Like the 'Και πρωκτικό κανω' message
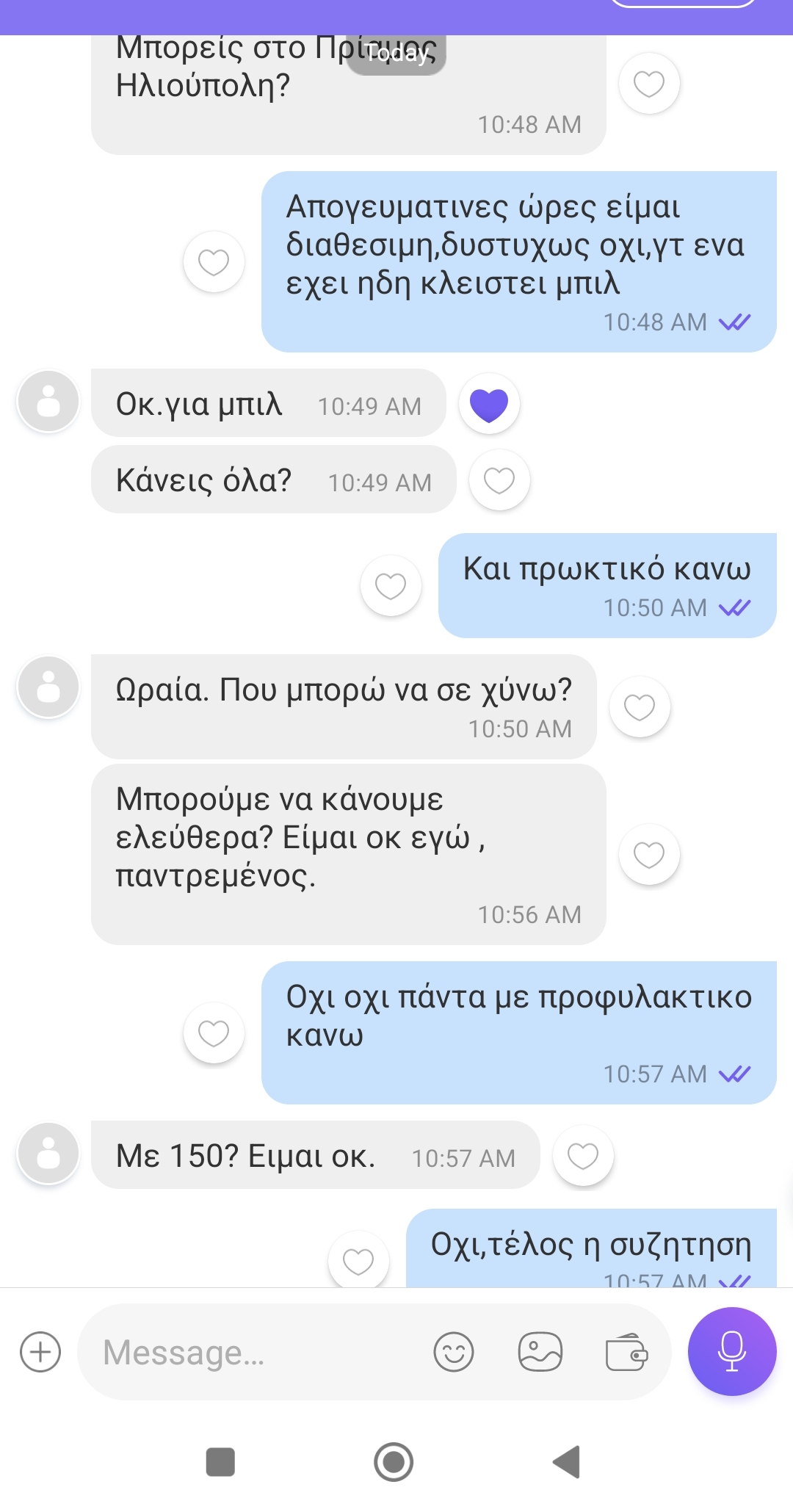Image resolution: width=793 pixels, height=1512 pixels. pos(391,586)
